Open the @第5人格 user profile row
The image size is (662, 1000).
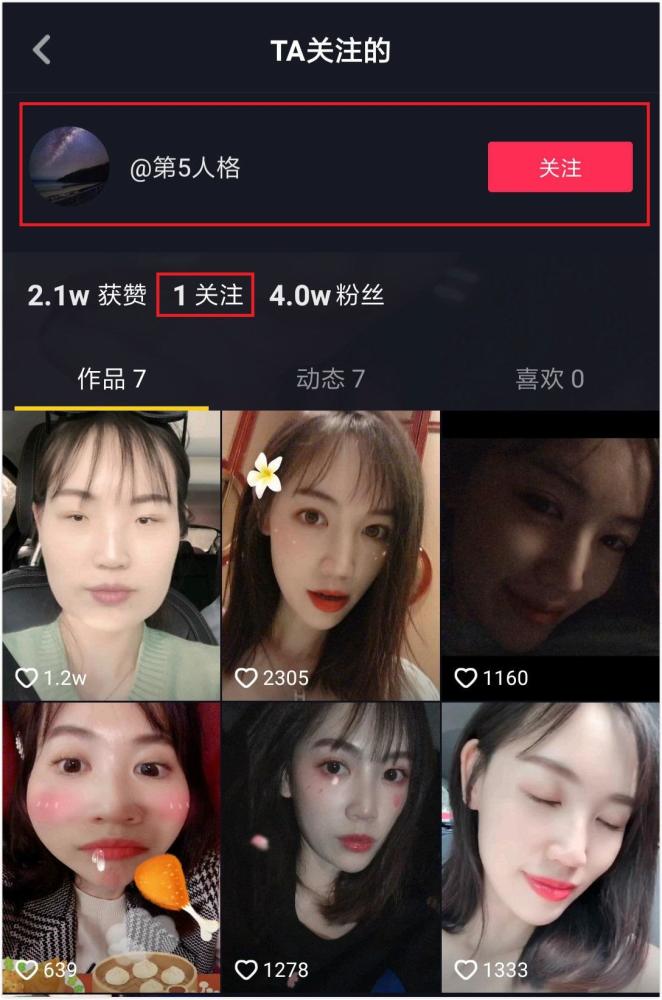185,167
